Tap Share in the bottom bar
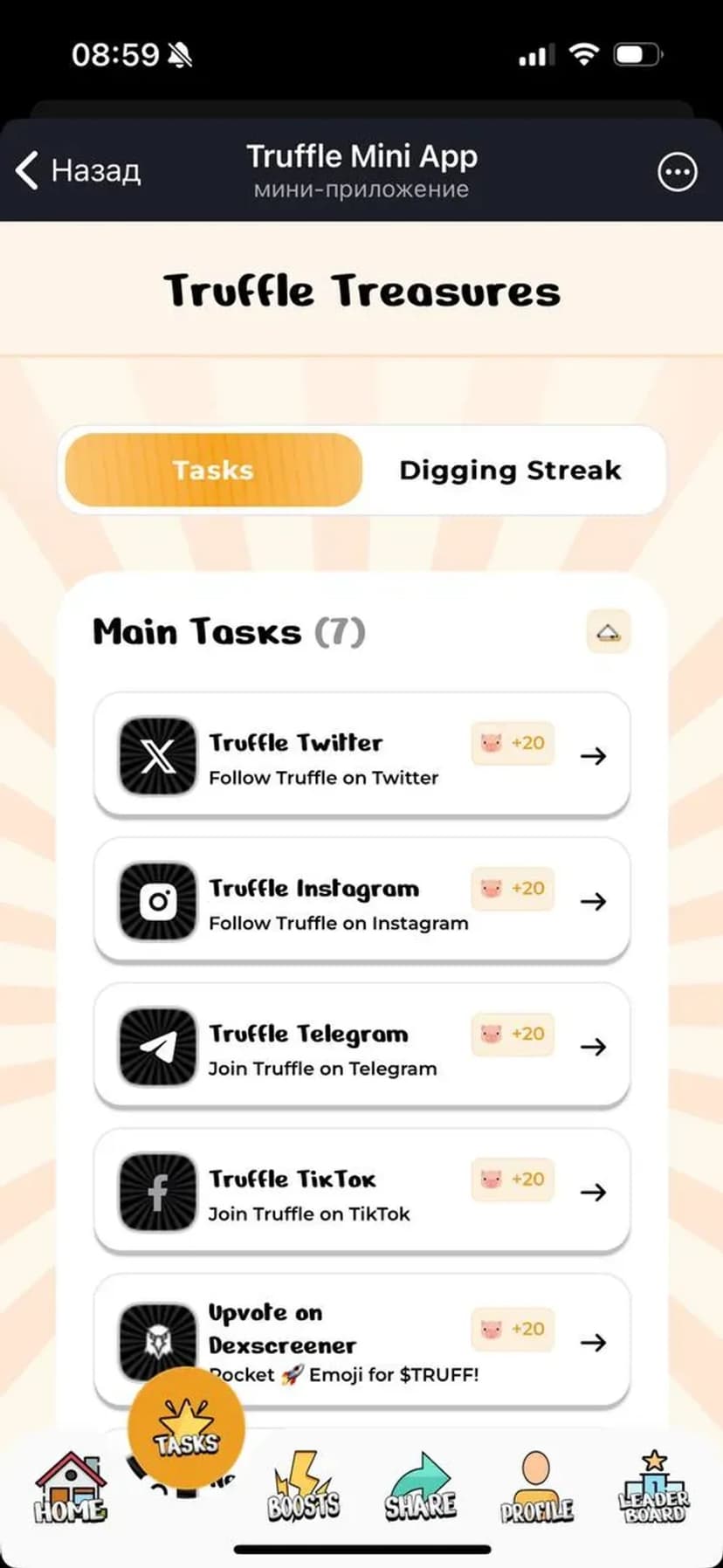 click(421, 1489)
